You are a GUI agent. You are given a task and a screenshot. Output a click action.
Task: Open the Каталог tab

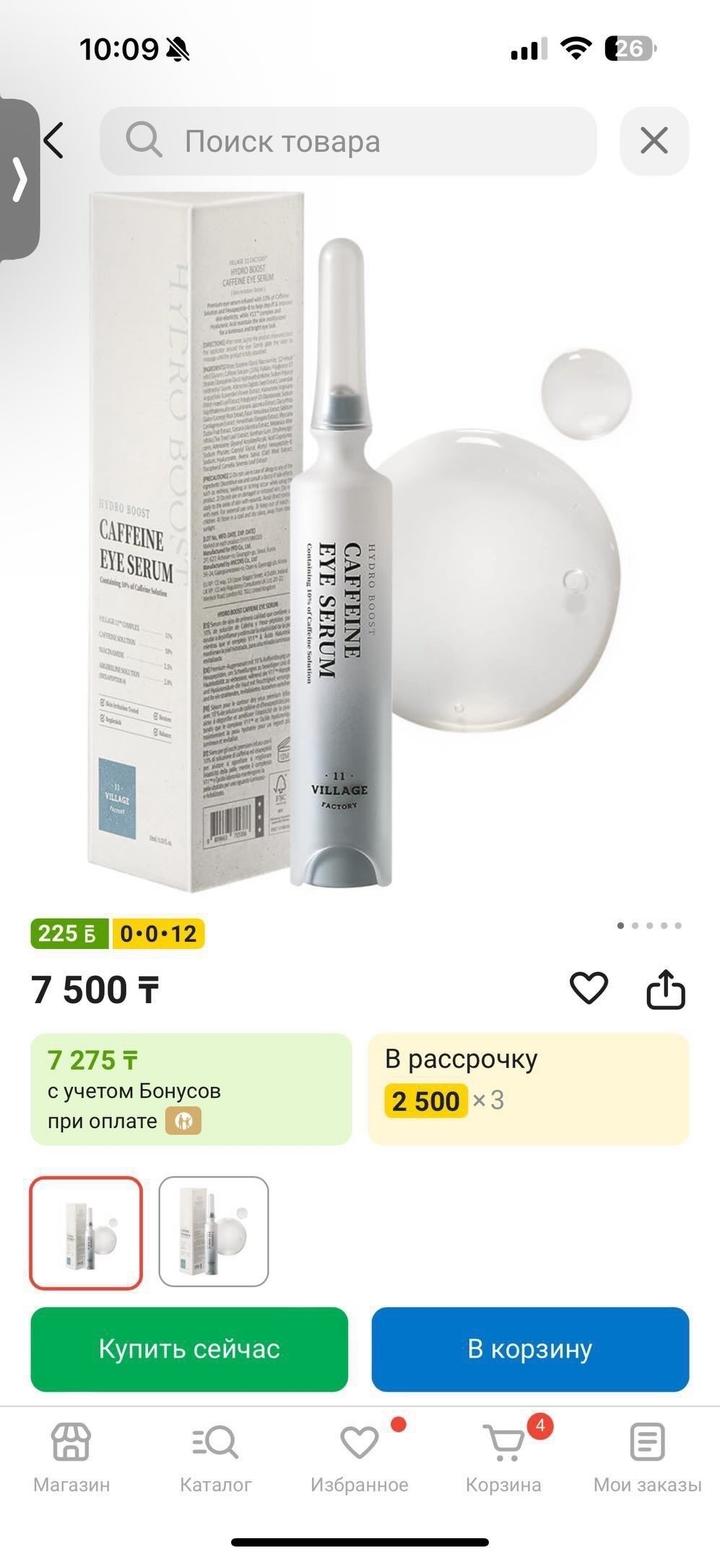pos(215,1457)
